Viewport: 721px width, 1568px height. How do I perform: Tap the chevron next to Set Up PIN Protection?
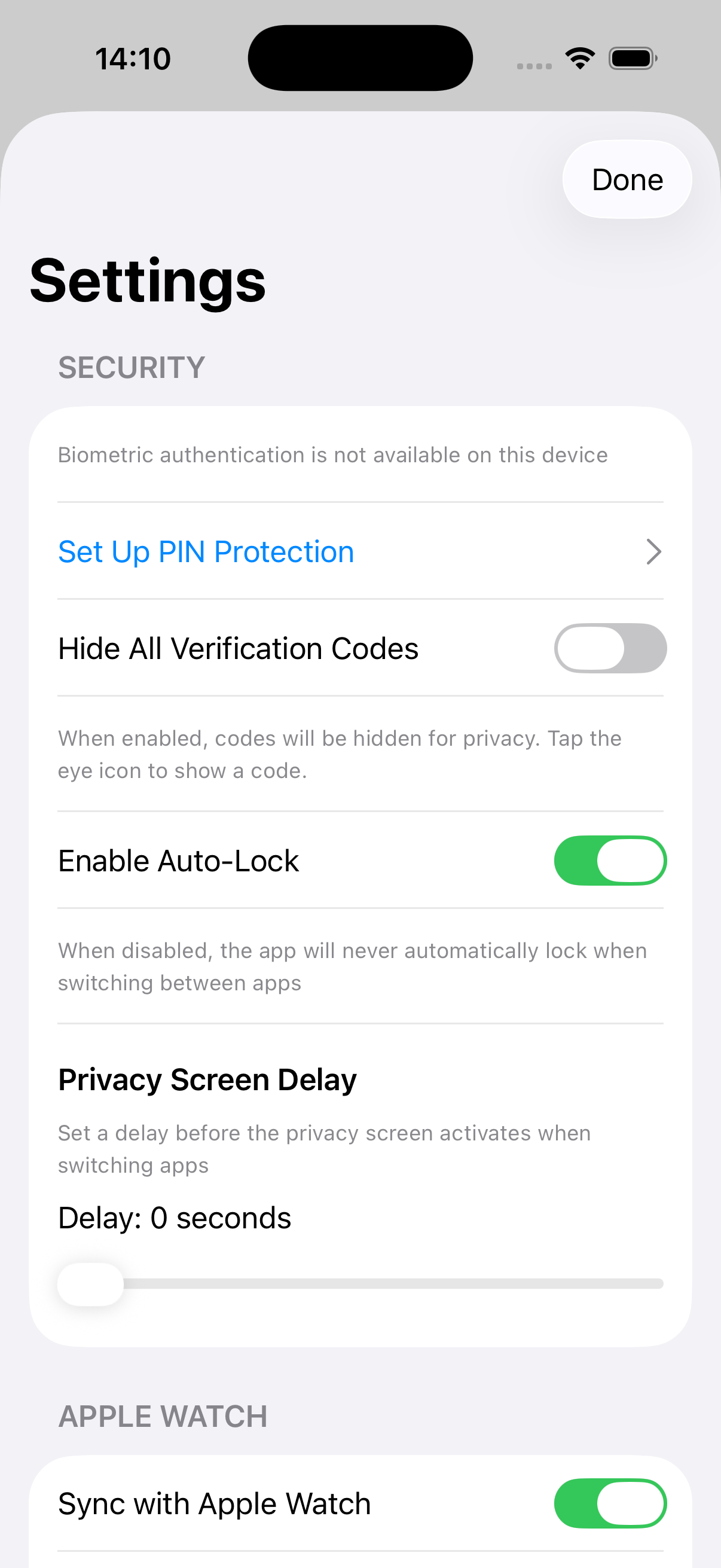pos(653,551)
